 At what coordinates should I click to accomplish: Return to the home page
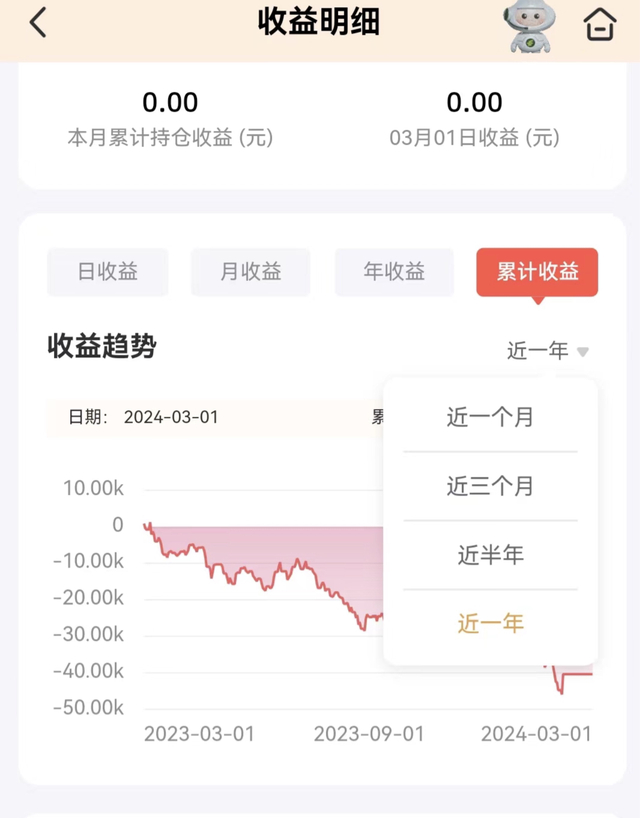click(x=599, y=24)
